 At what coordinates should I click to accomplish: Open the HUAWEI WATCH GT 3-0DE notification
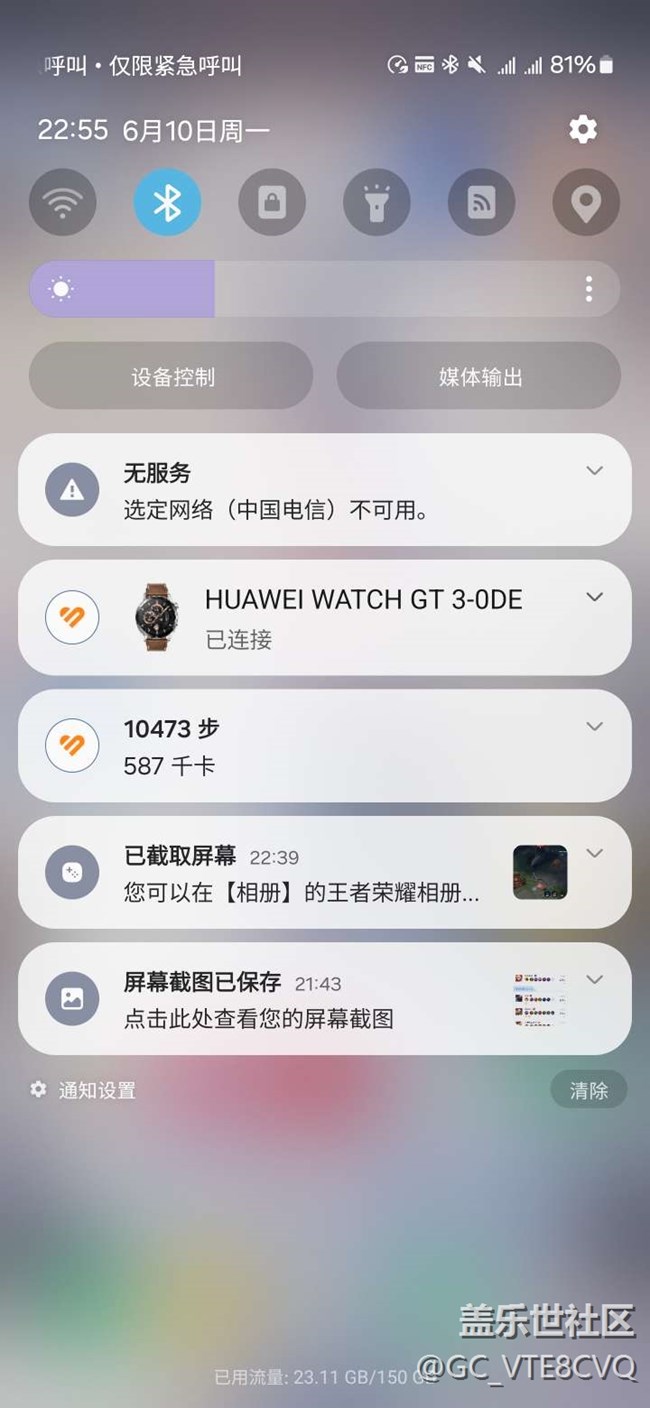click(325, 617)
